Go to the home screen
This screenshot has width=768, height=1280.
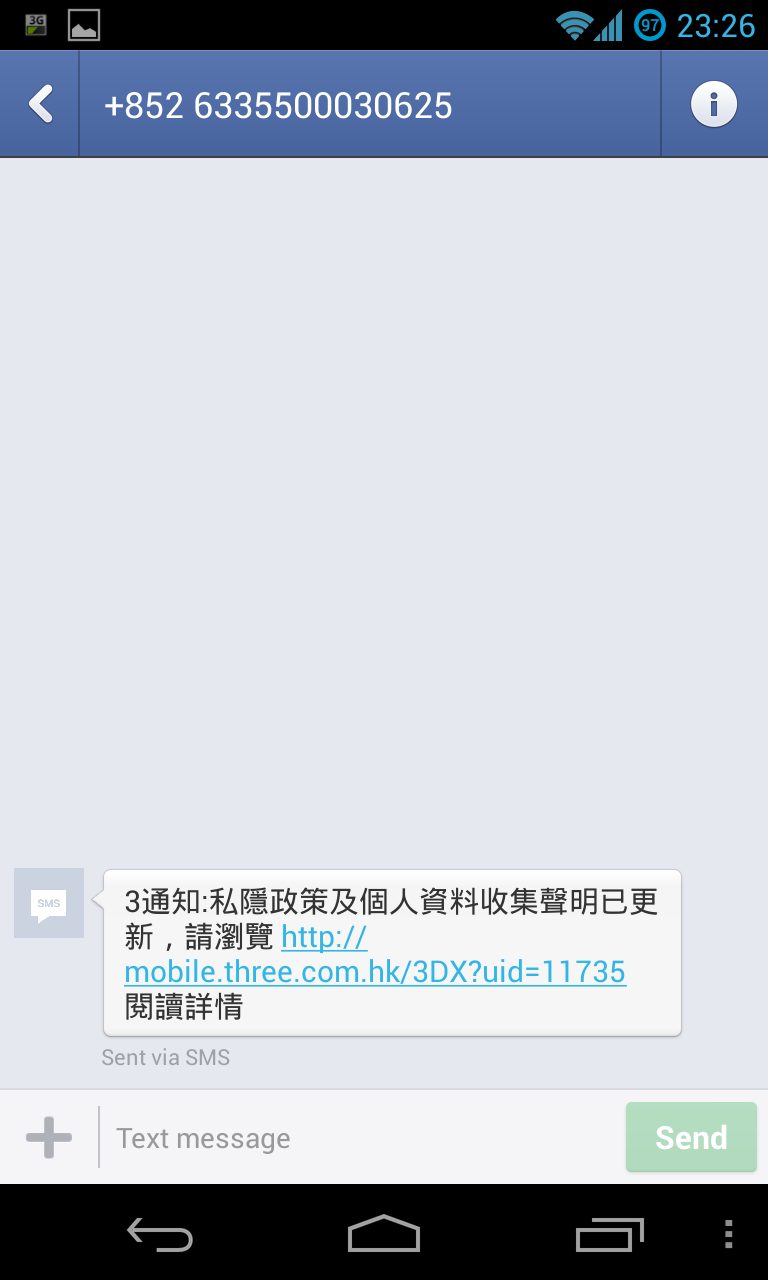coord(384,1234)
